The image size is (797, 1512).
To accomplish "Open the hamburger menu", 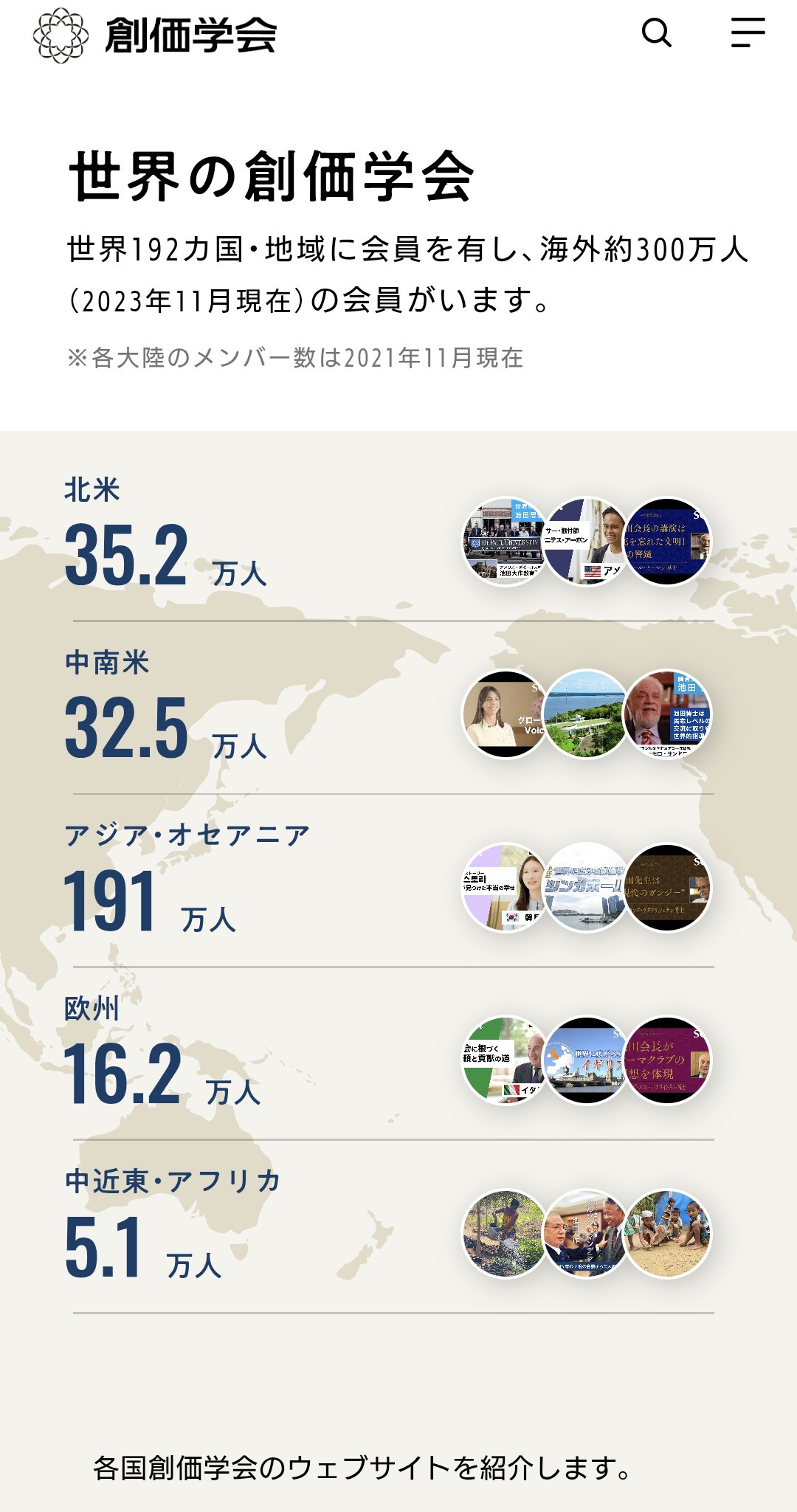I will click(x=748, y=33).
